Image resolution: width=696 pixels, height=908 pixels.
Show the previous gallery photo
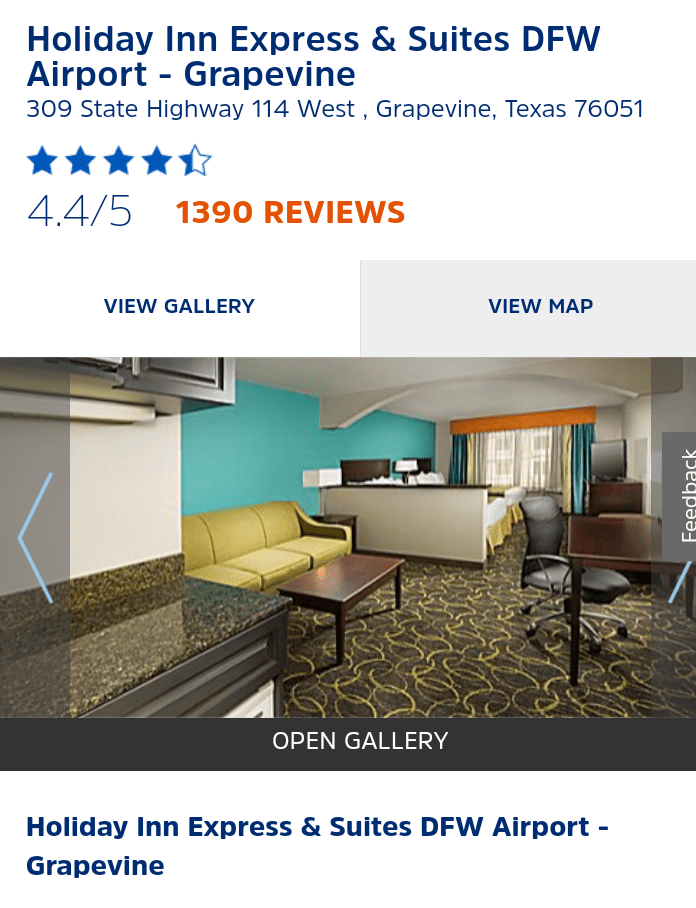[x=35, y=538]
